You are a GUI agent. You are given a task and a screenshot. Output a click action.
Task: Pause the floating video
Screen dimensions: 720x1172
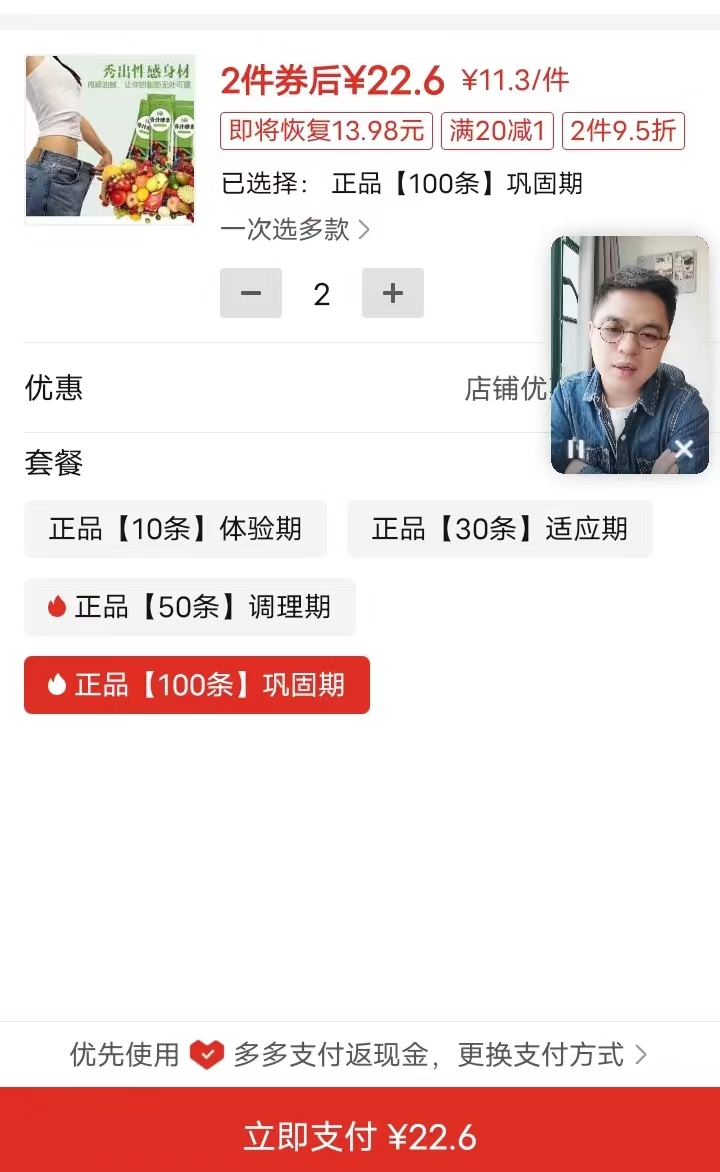tap(576, 448)
